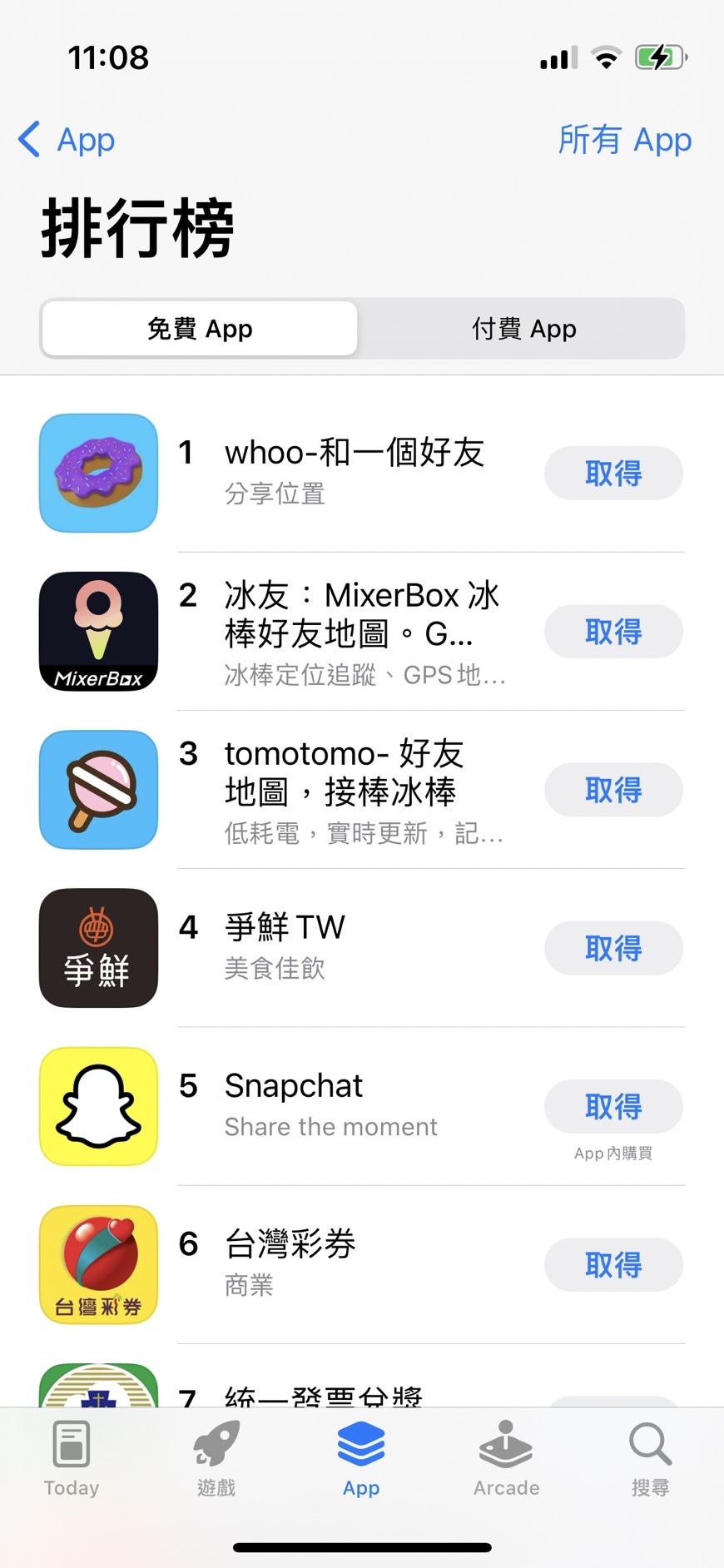Screen dimensions: 724x1568
Task: Tap 取得 for 台灣彩券
Action: point(613,1264)
